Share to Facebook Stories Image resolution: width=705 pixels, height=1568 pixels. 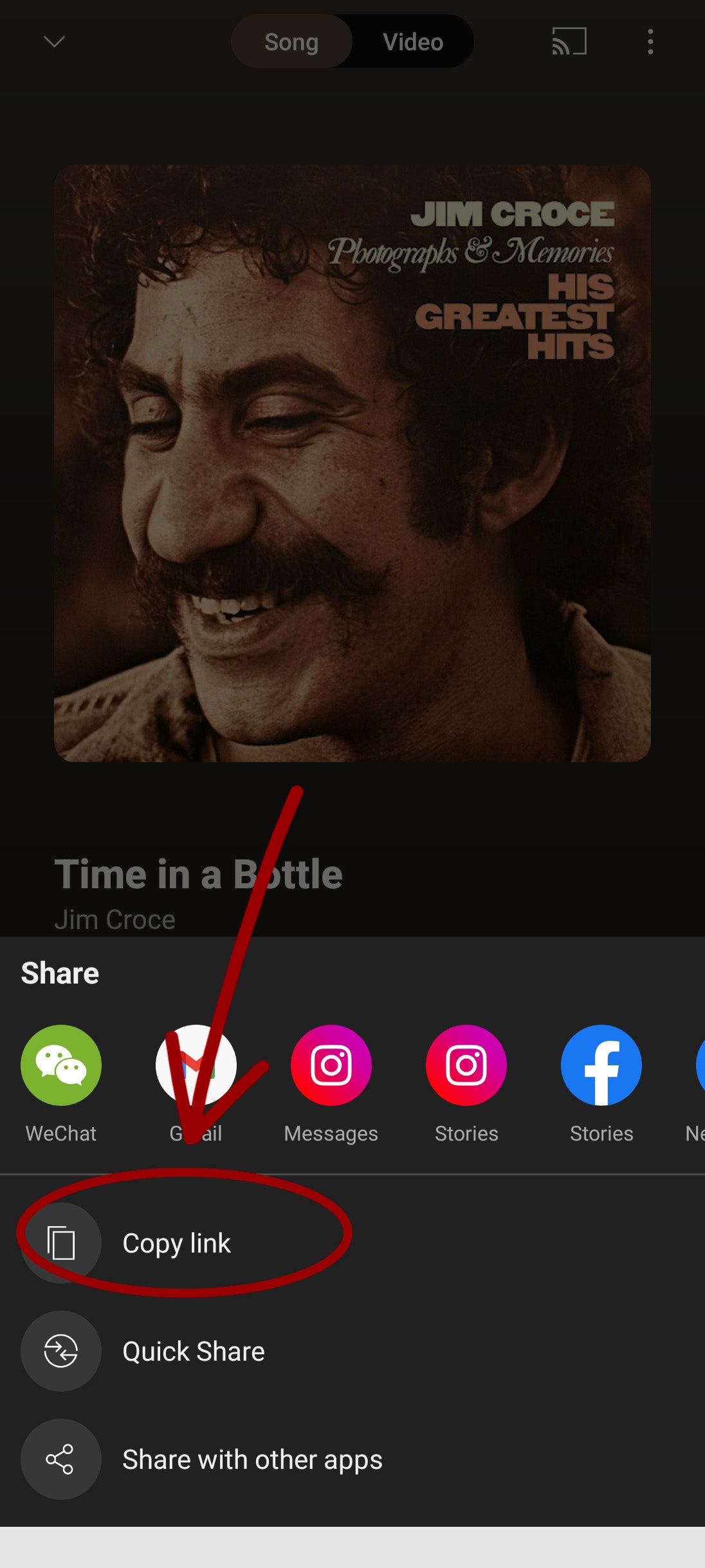click(x=601, y=1065)
